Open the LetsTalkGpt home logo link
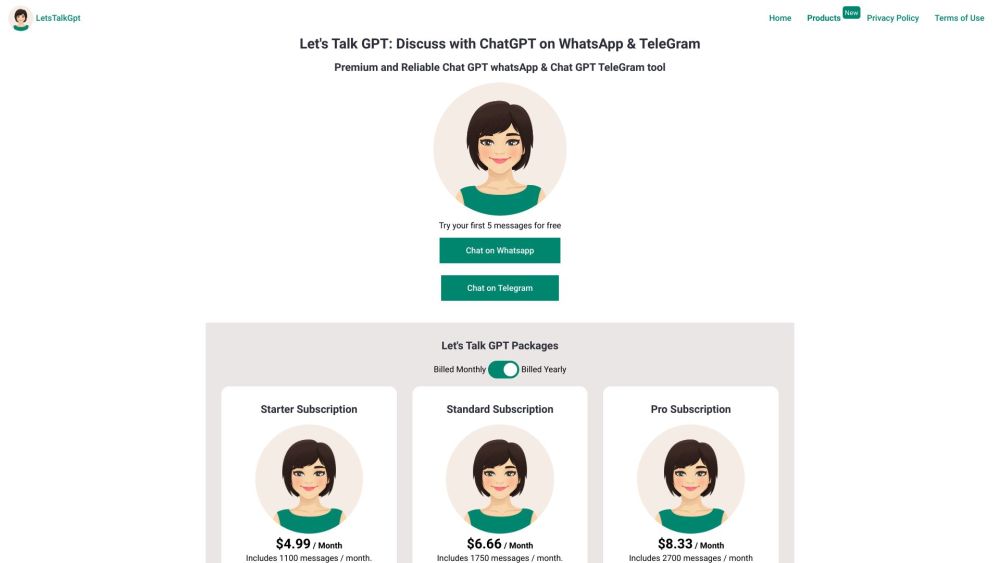 coord(45,18)
